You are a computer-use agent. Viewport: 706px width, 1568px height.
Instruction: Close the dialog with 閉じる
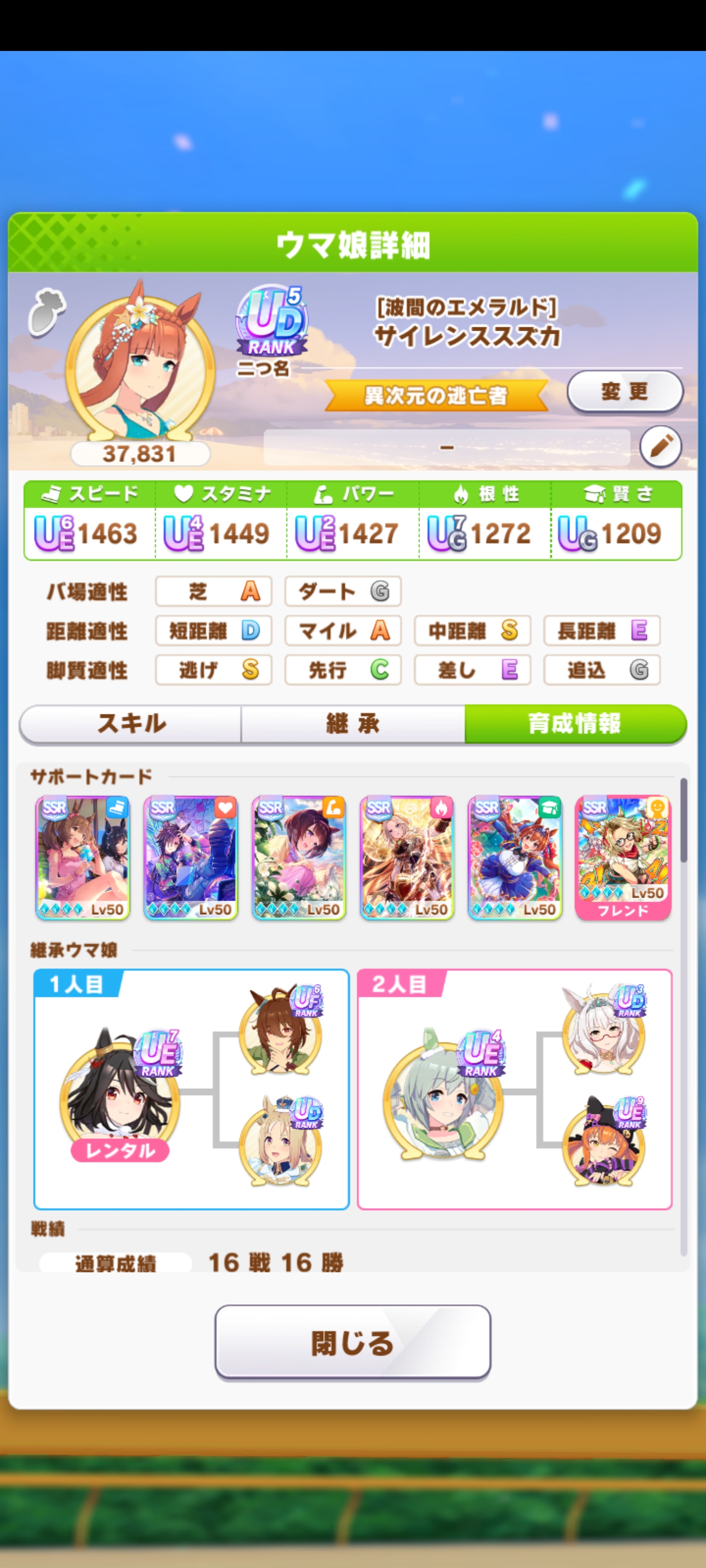coord(353,1342)
